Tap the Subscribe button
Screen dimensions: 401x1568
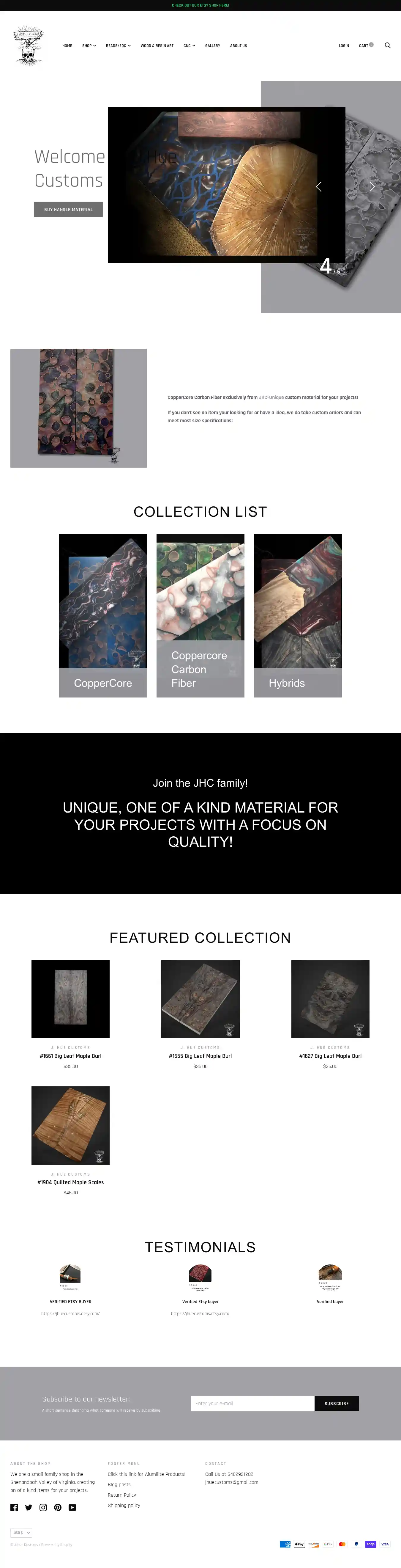point(337,1403)
